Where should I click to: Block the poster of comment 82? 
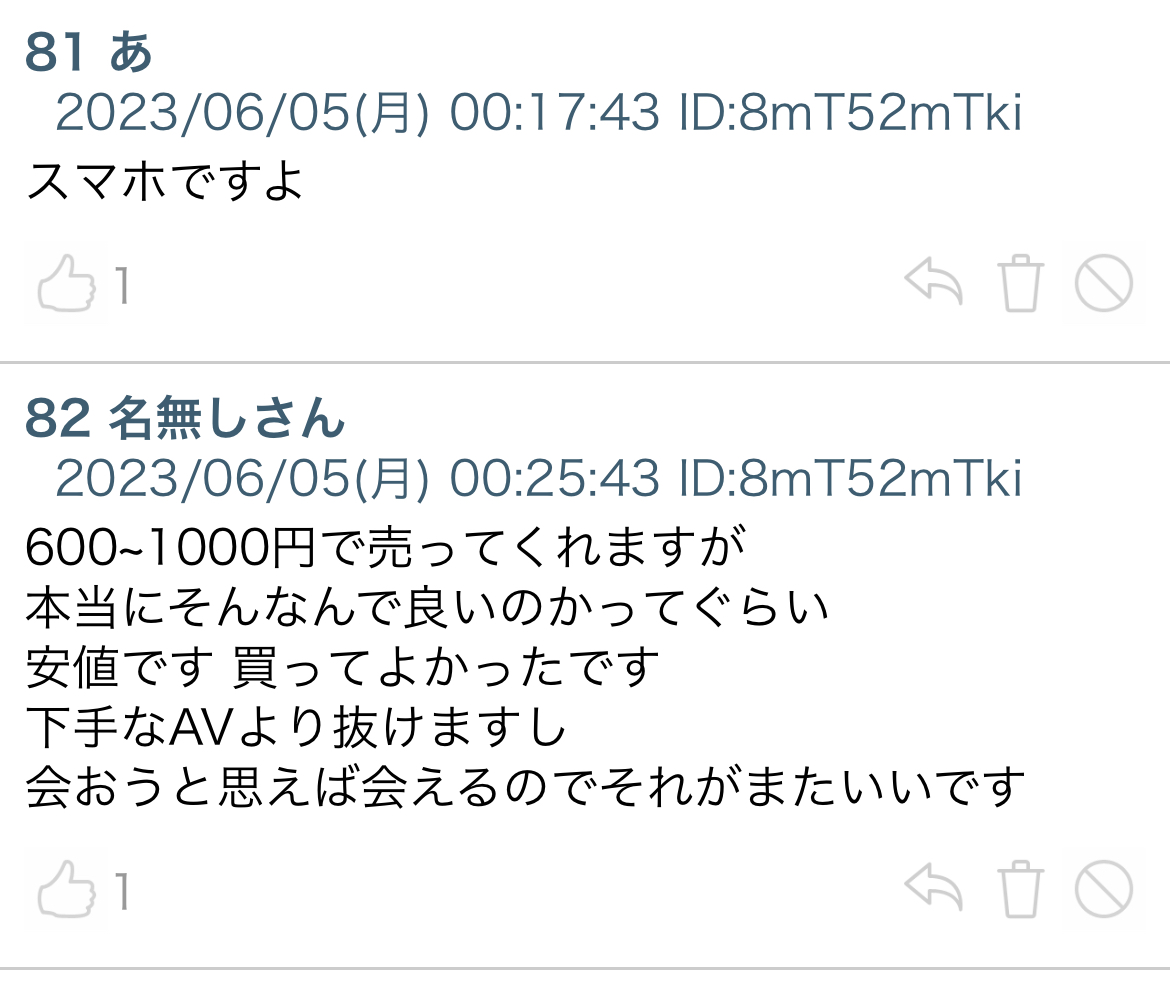tap(1104, 888)
